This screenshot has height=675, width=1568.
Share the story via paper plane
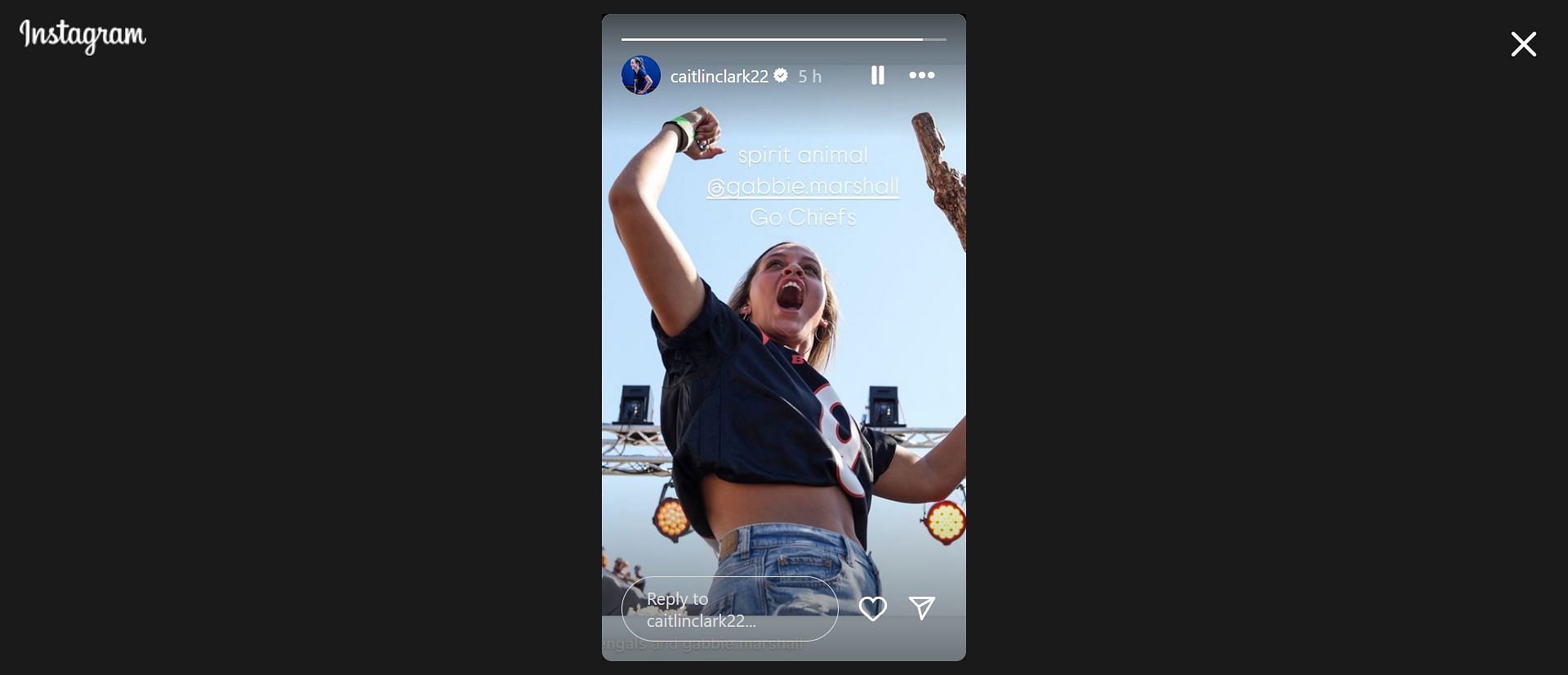point(922,607)
